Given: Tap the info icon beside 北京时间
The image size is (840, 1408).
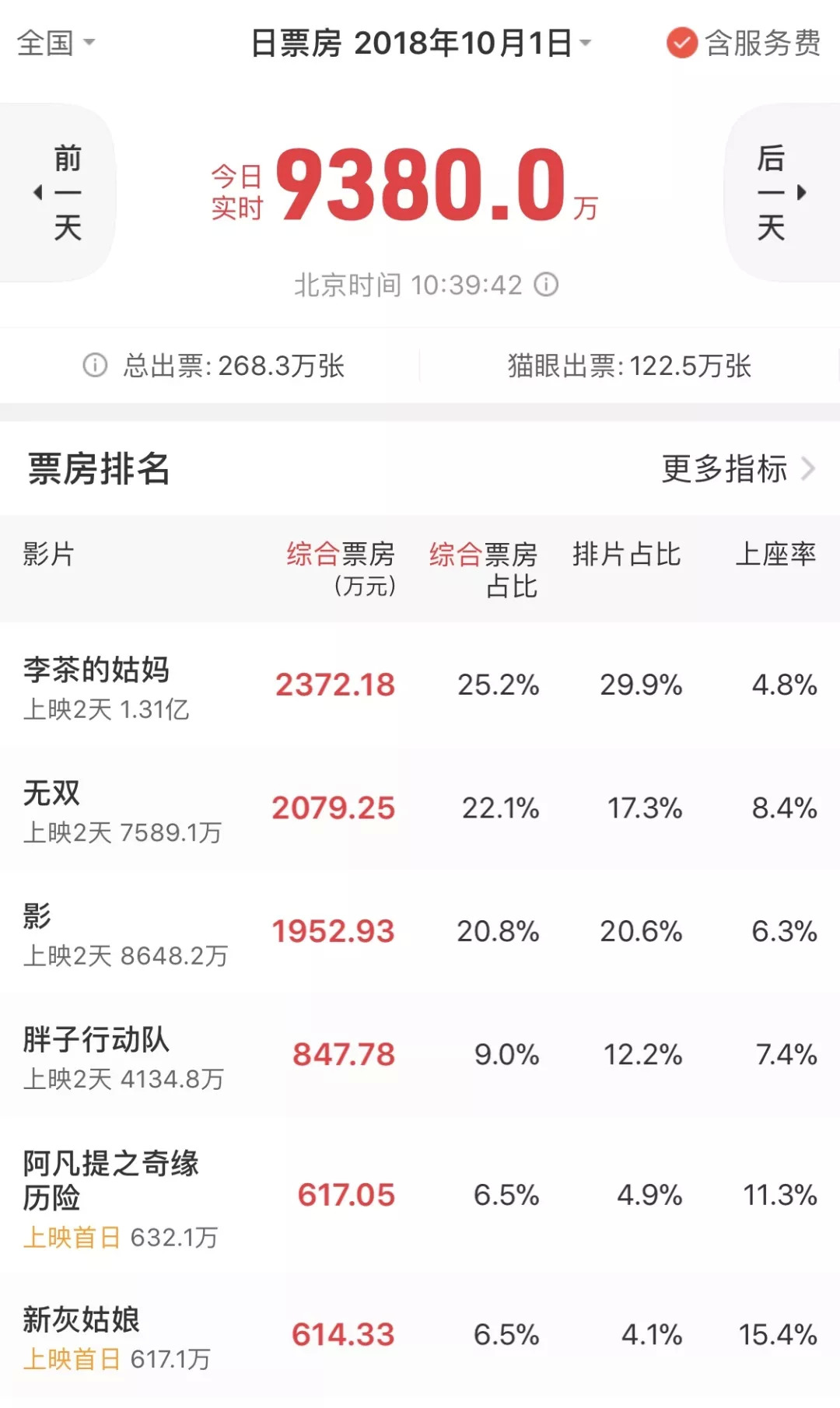Looking at the screenshot, I should pos(547,285).
